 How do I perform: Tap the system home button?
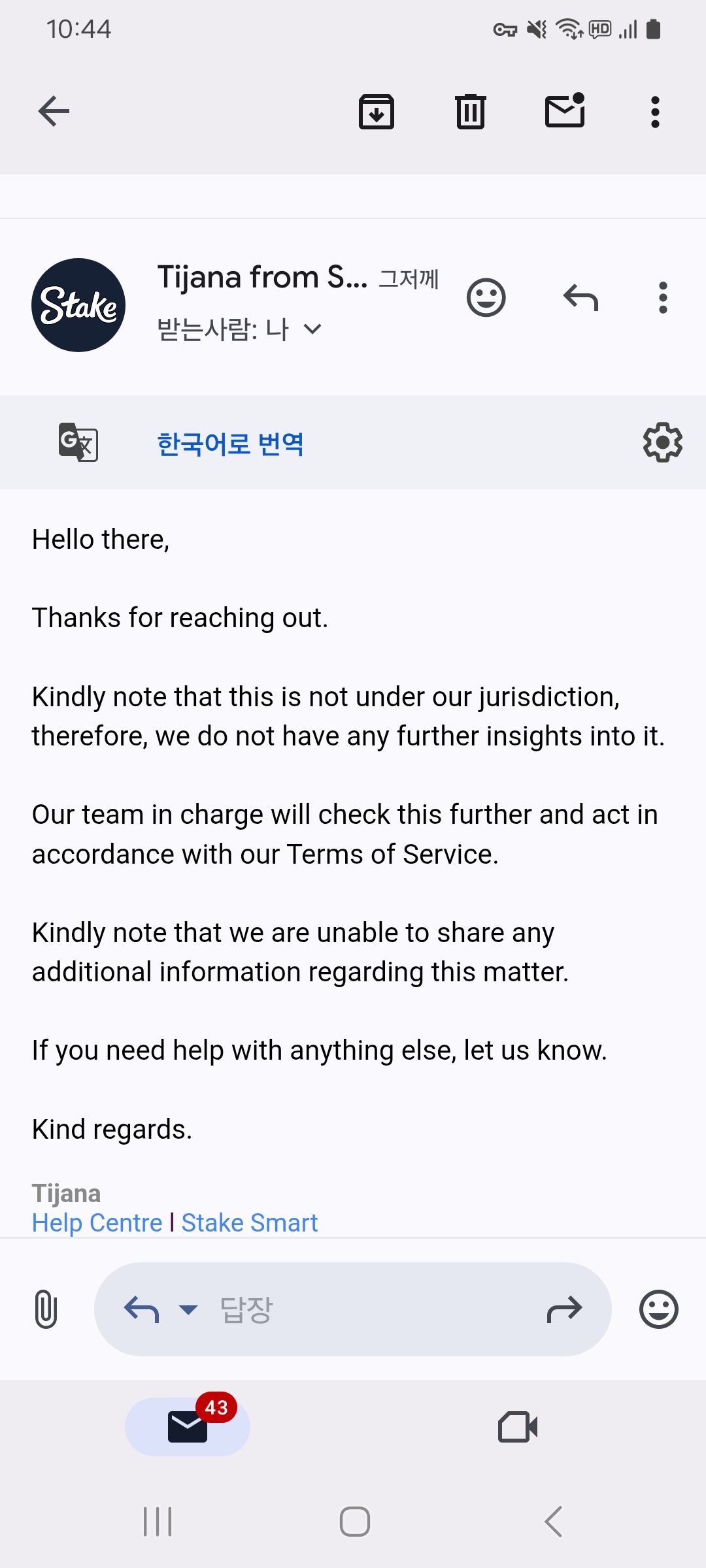354,1522
